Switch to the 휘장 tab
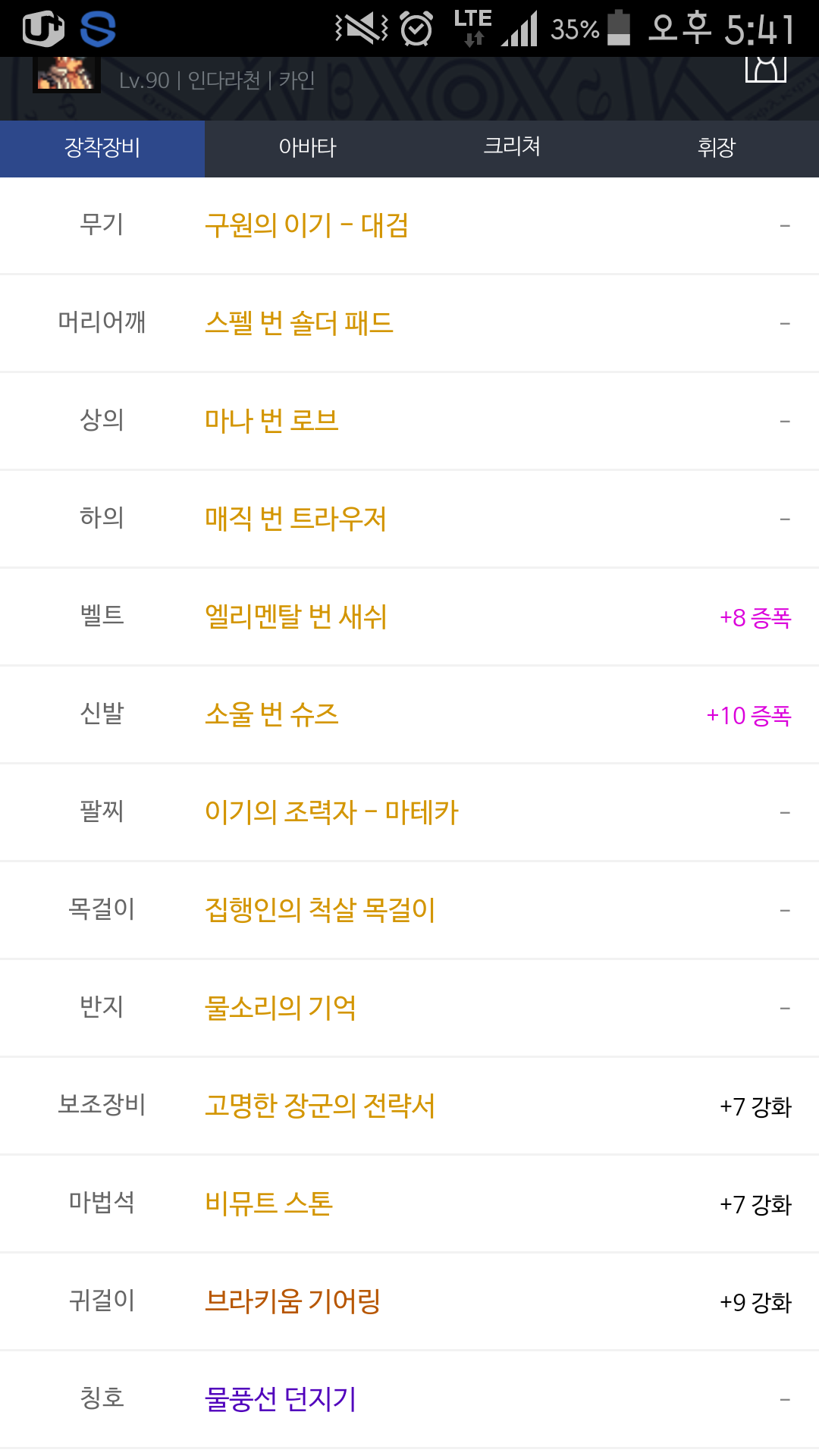Image resolution: width=819 pixels, height=1456 pixels. 716,148
